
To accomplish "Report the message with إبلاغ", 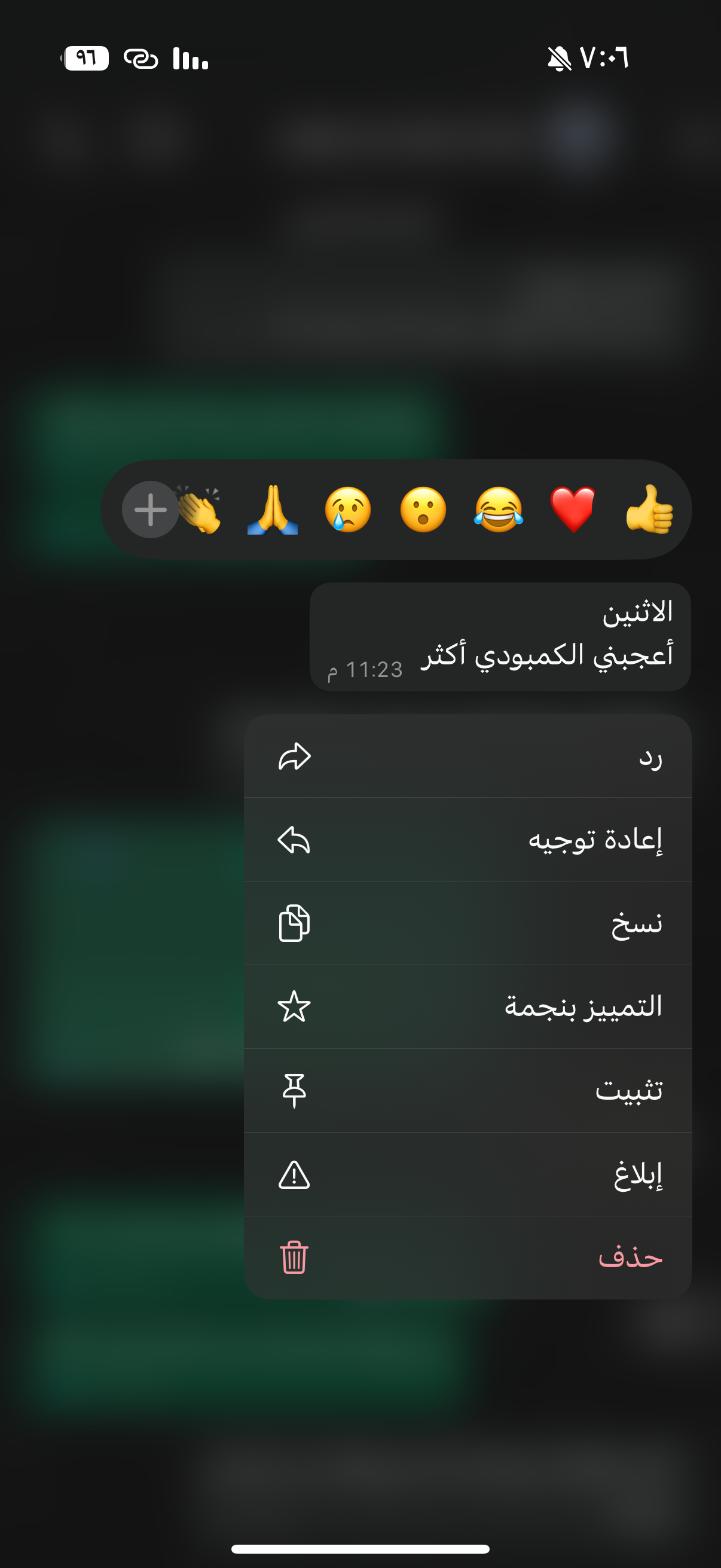I will click(468, 1174).
